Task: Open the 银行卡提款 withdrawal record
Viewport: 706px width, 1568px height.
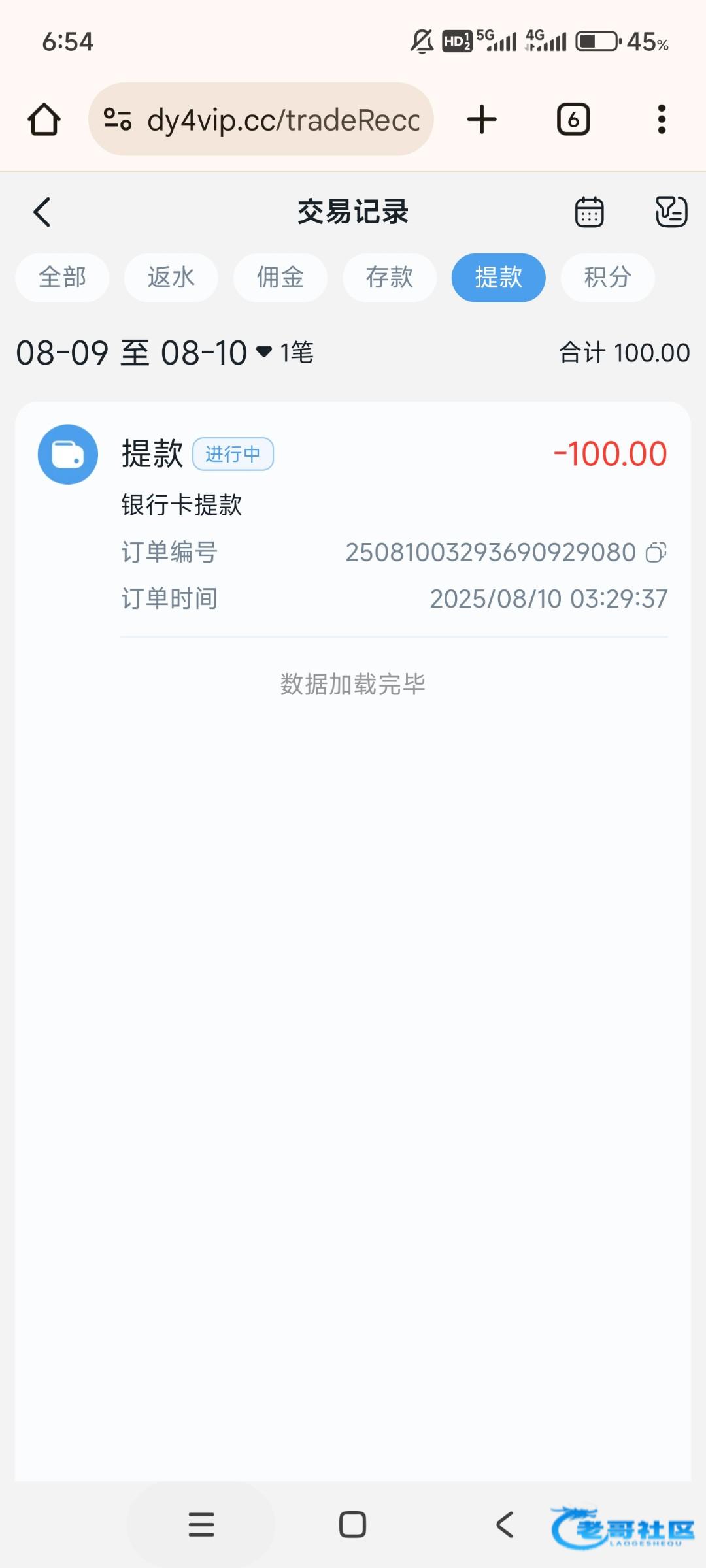Action: pos(353,519)
